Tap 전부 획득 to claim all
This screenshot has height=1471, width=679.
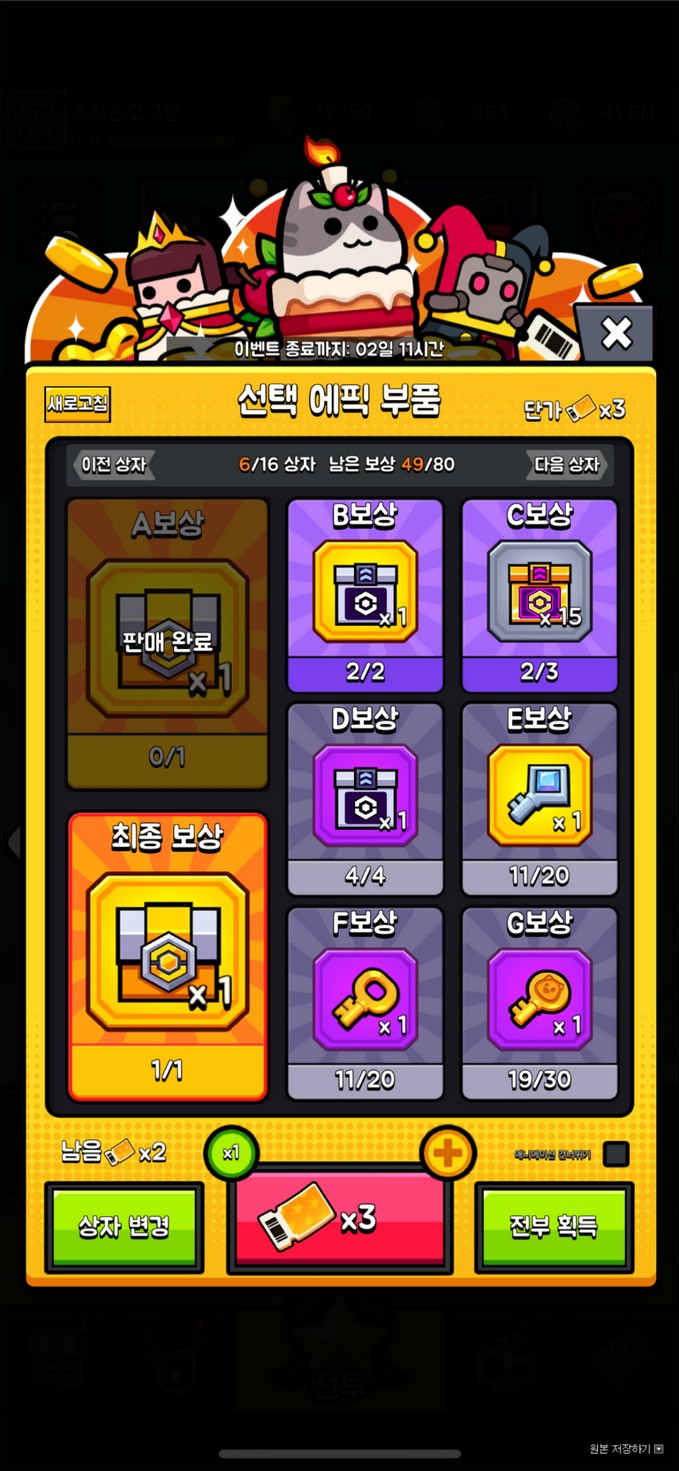553,1227
